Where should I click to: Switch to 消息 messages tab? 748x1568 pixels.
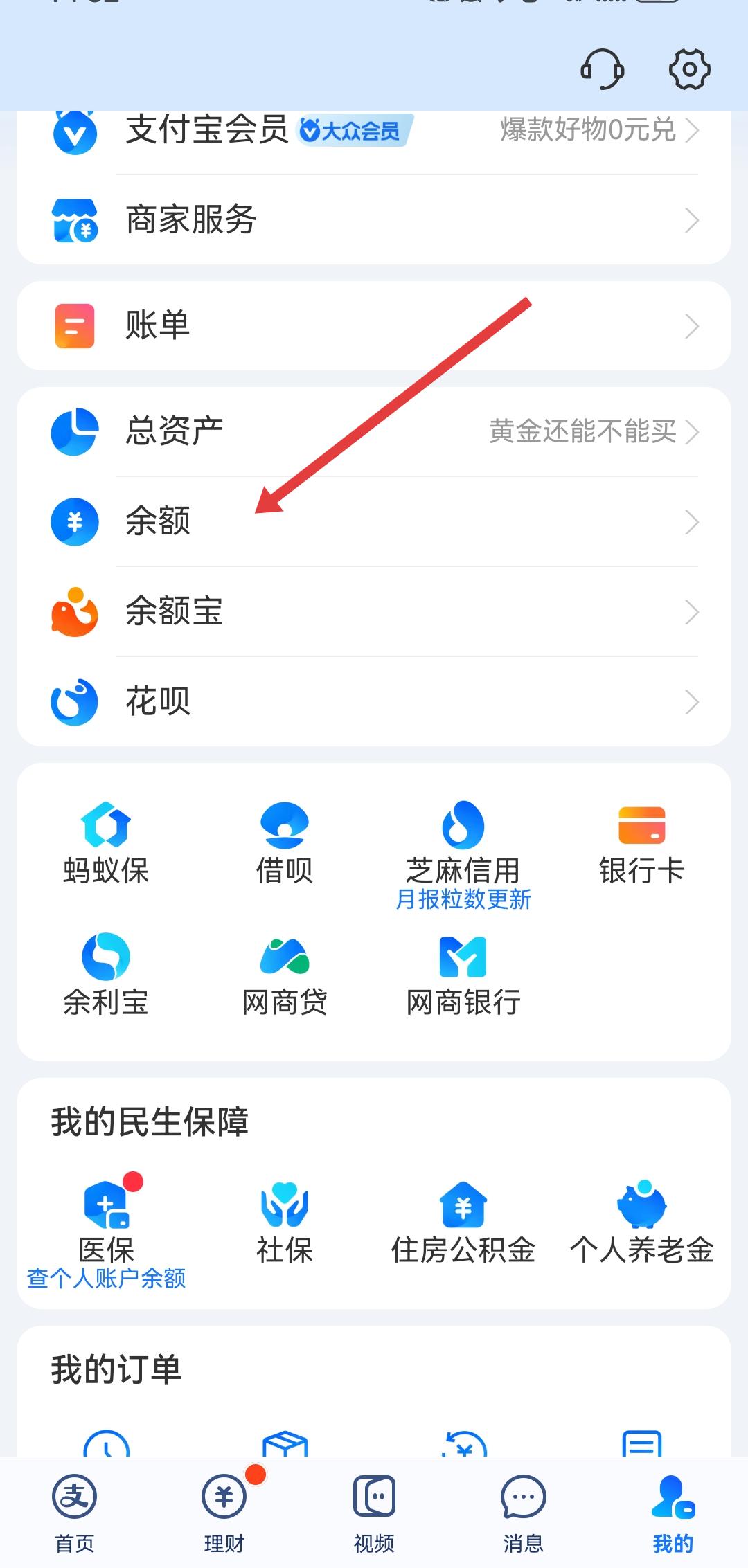(x=523, y=1513)
